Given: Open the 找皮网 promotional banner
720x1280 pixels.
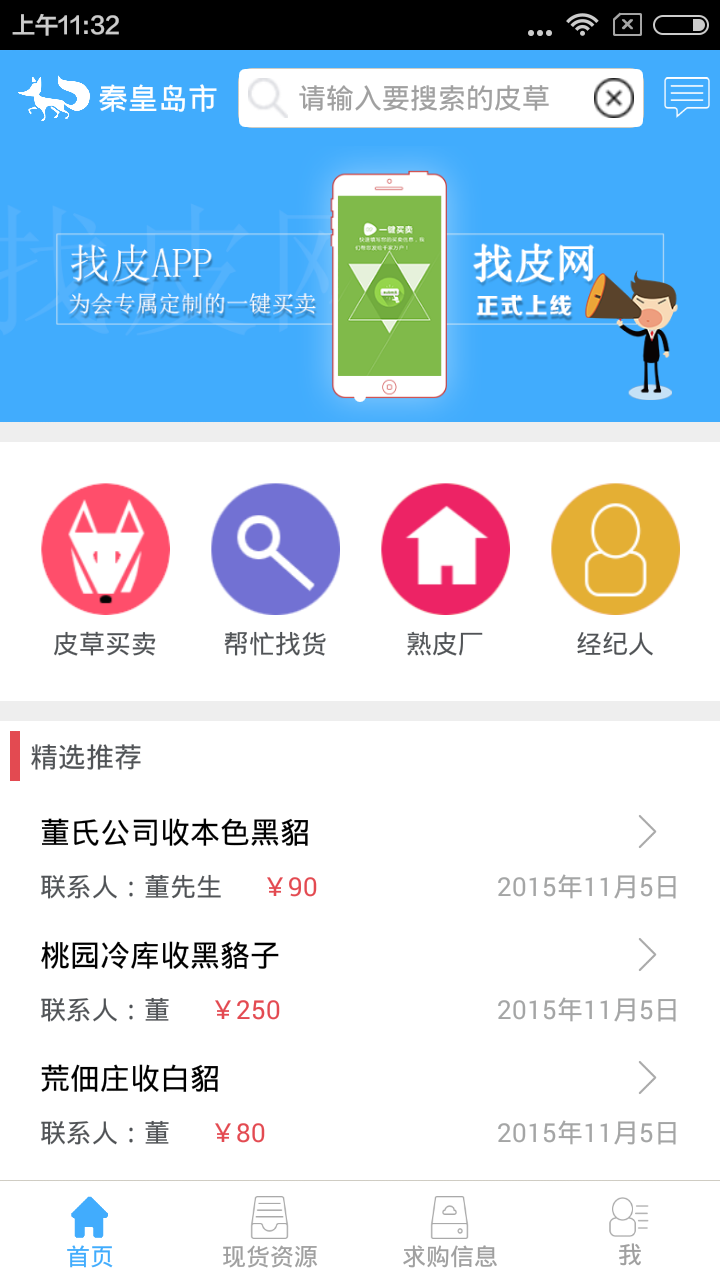Looking at the screenshot, I should point(360,285).
